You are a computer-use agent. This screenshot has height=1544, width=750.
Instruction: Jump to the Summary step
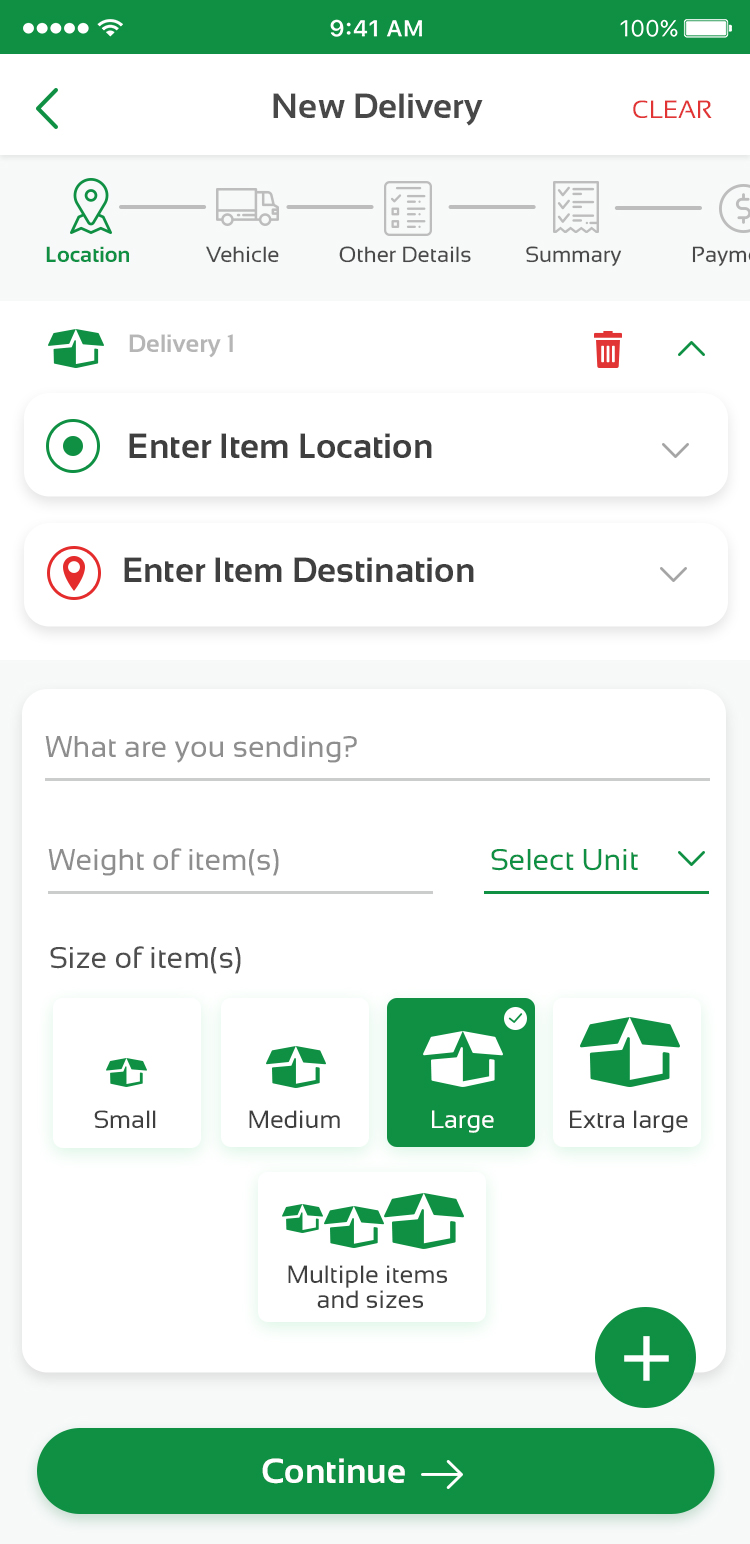tap(573, 225)
